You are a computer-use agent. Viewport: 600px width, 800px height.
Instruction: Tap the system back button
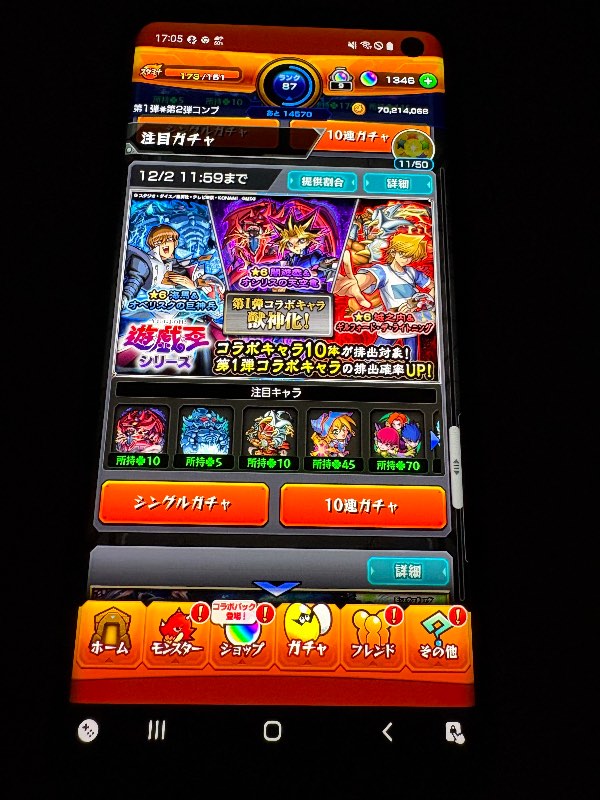coord(388,731)
